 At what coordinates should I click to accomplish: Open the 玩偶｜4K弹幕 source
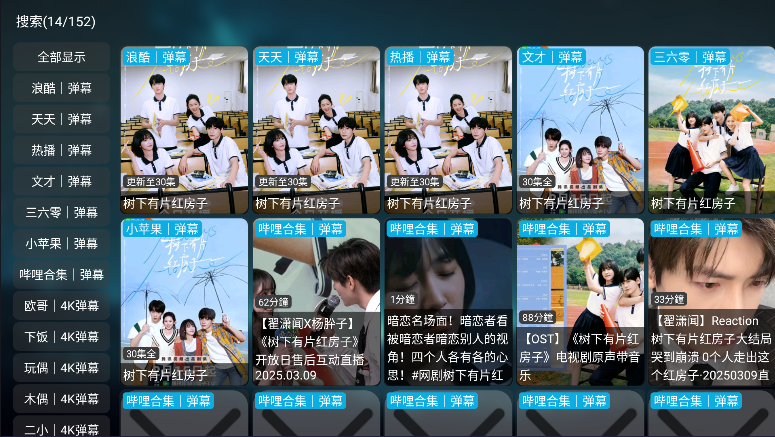(x=61, y=367)
